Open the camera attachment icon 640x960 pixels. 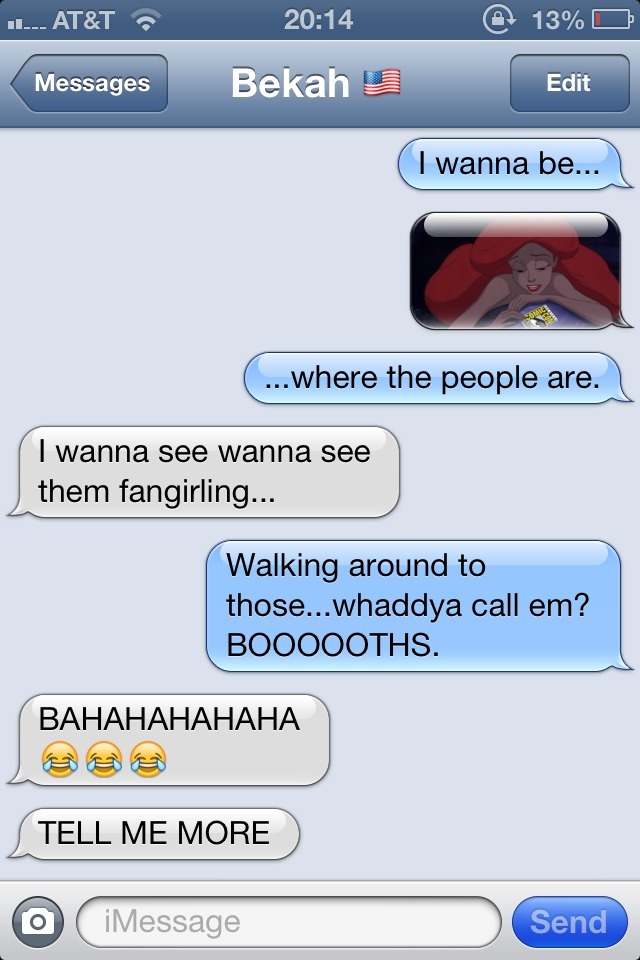[38, 921]
